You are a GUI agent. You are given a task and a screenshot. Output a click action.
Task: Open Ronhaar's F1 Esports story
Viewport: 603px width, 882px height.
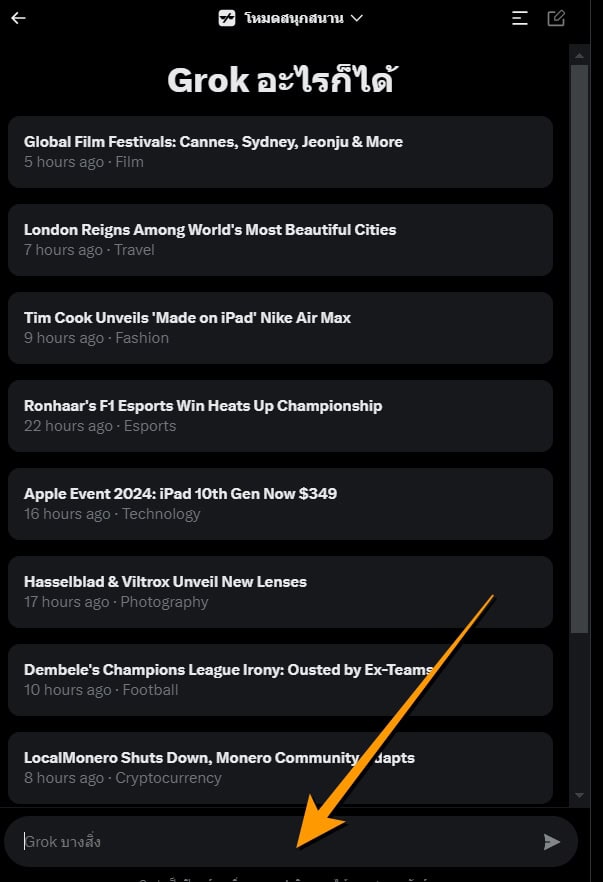click(280, 416)
